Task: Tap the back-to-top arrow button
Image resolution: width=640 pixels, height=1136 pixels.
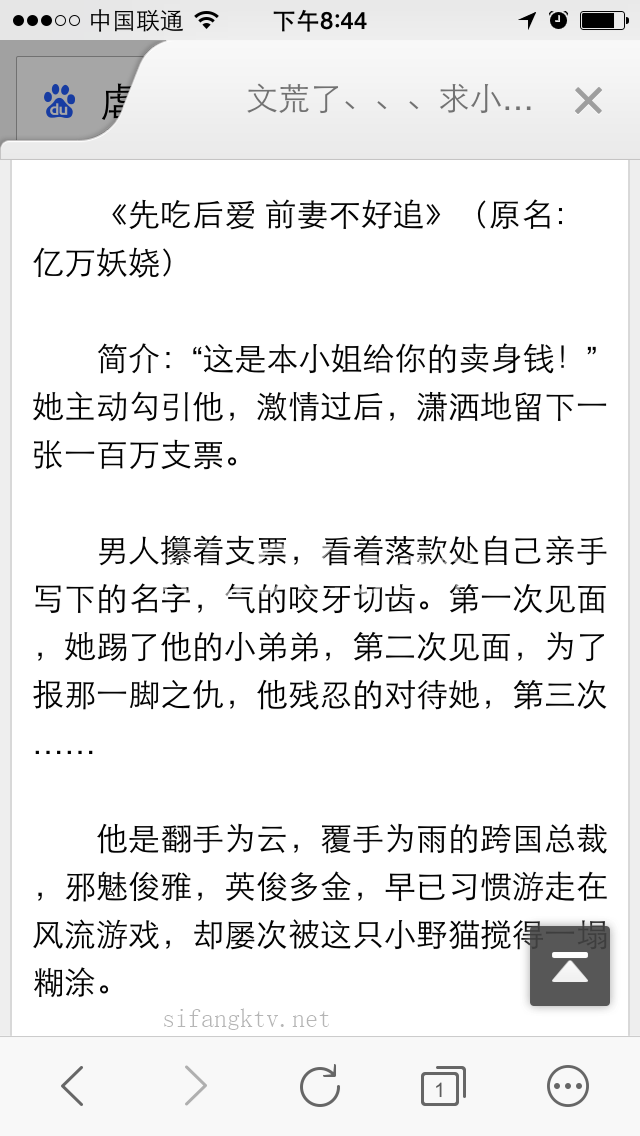Action: coord(570,966)
